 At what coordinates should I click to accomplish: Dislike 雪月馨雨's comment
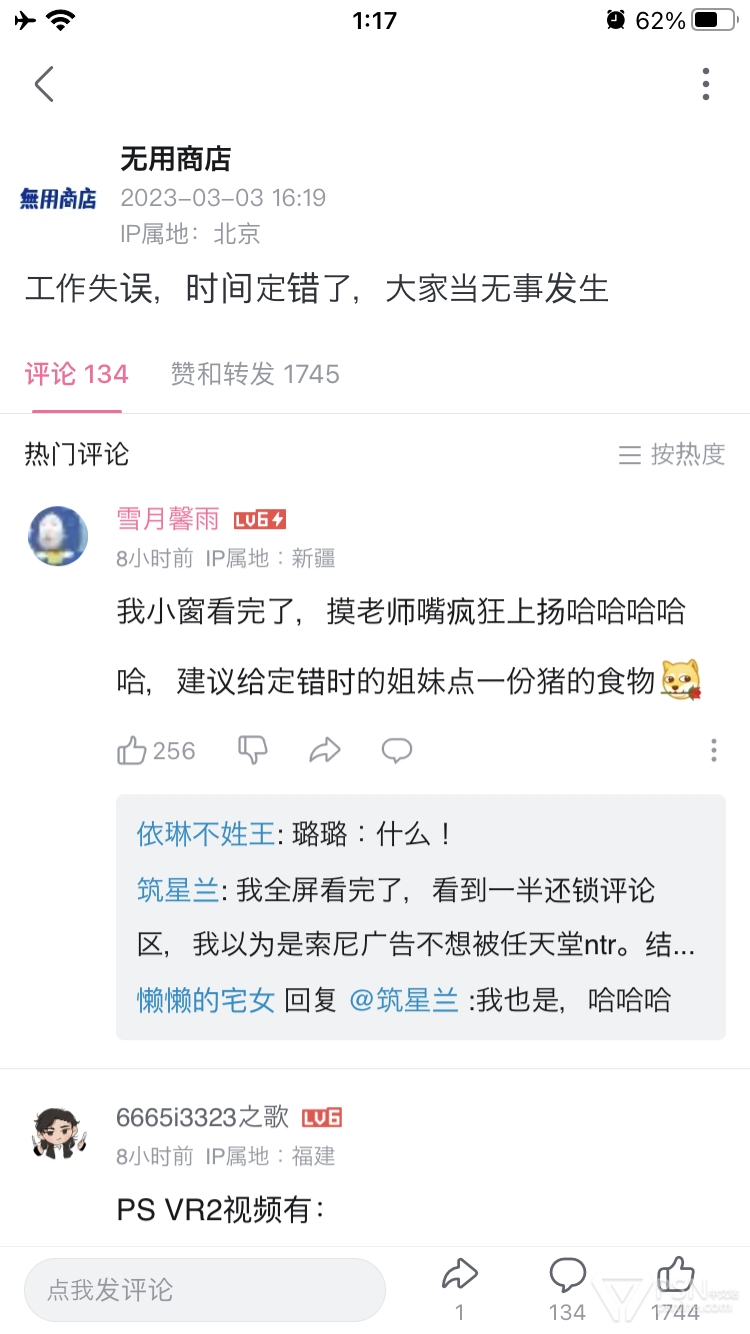click(x=252, y=750)
